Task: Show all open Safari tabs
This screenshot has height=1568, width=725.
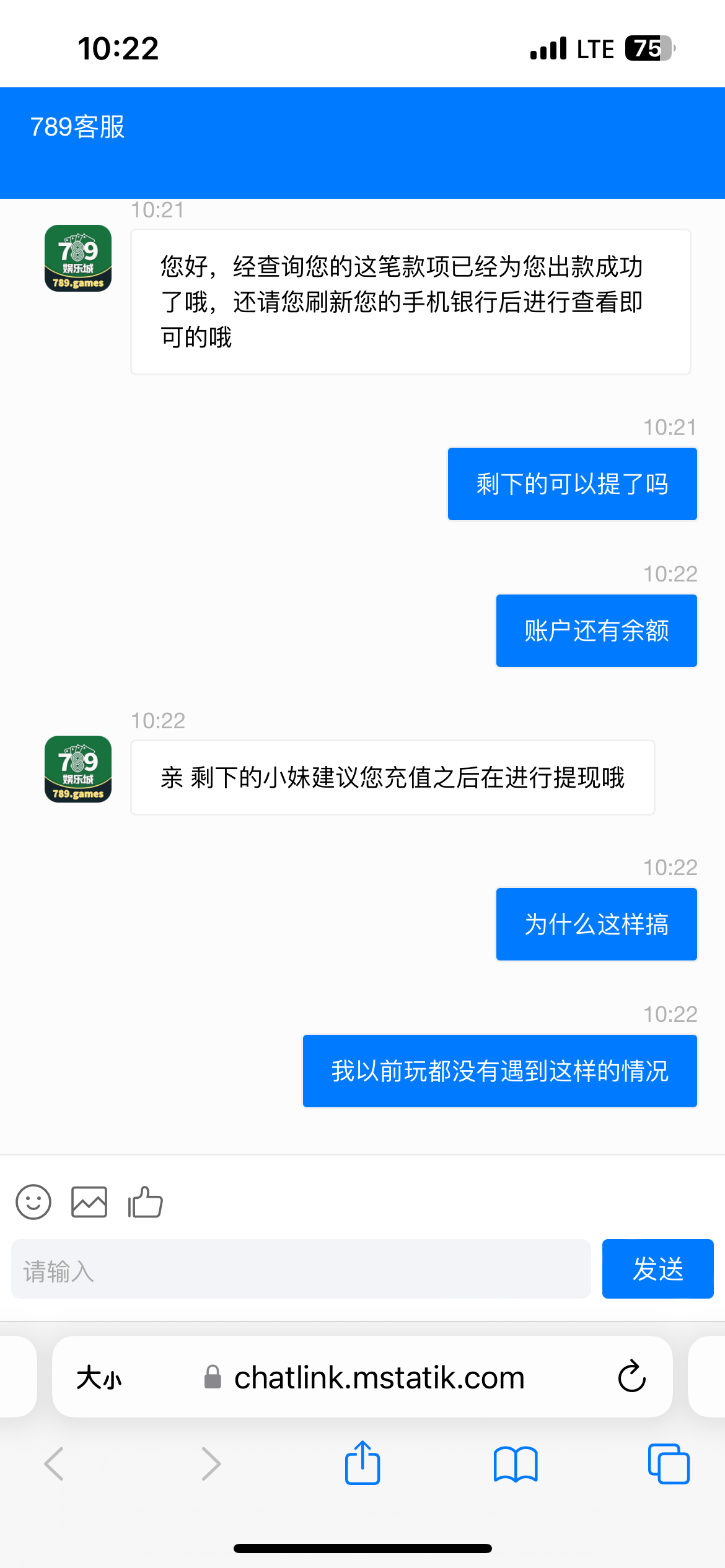Action: [669, 1464]
